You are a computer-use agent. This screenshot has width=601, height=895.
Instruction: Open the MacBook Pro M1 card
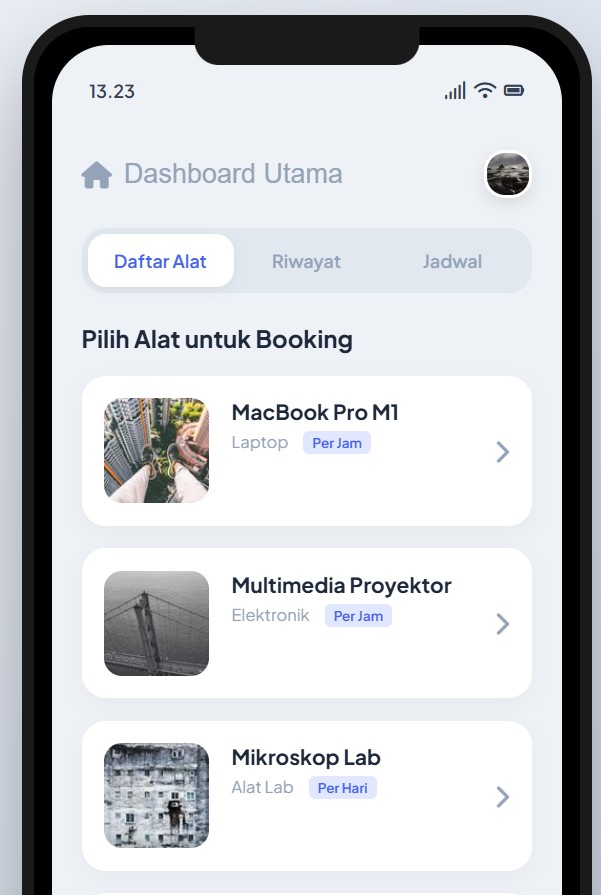[306, 451]
